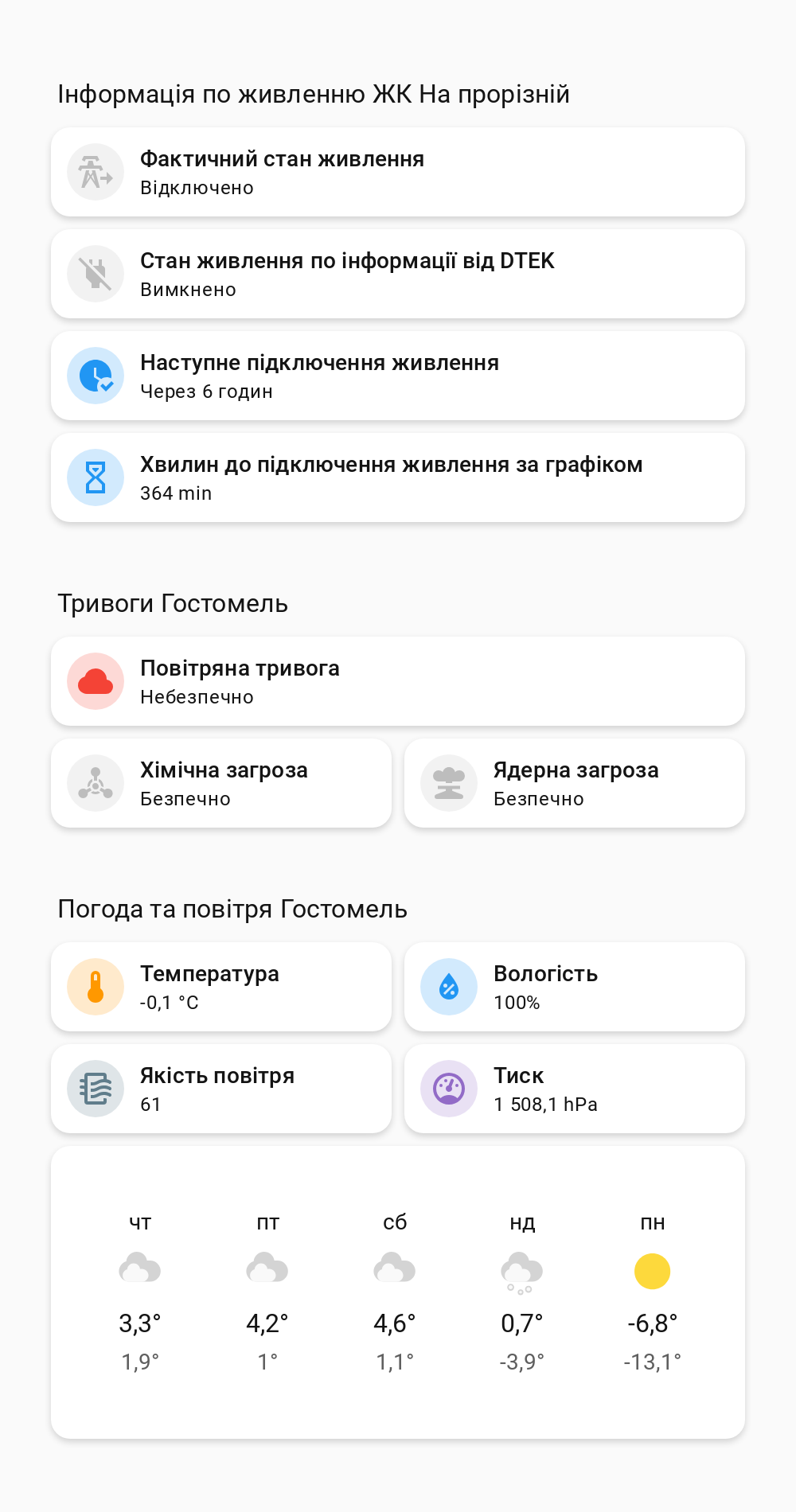Open the Тиск card

[575, 1089]
